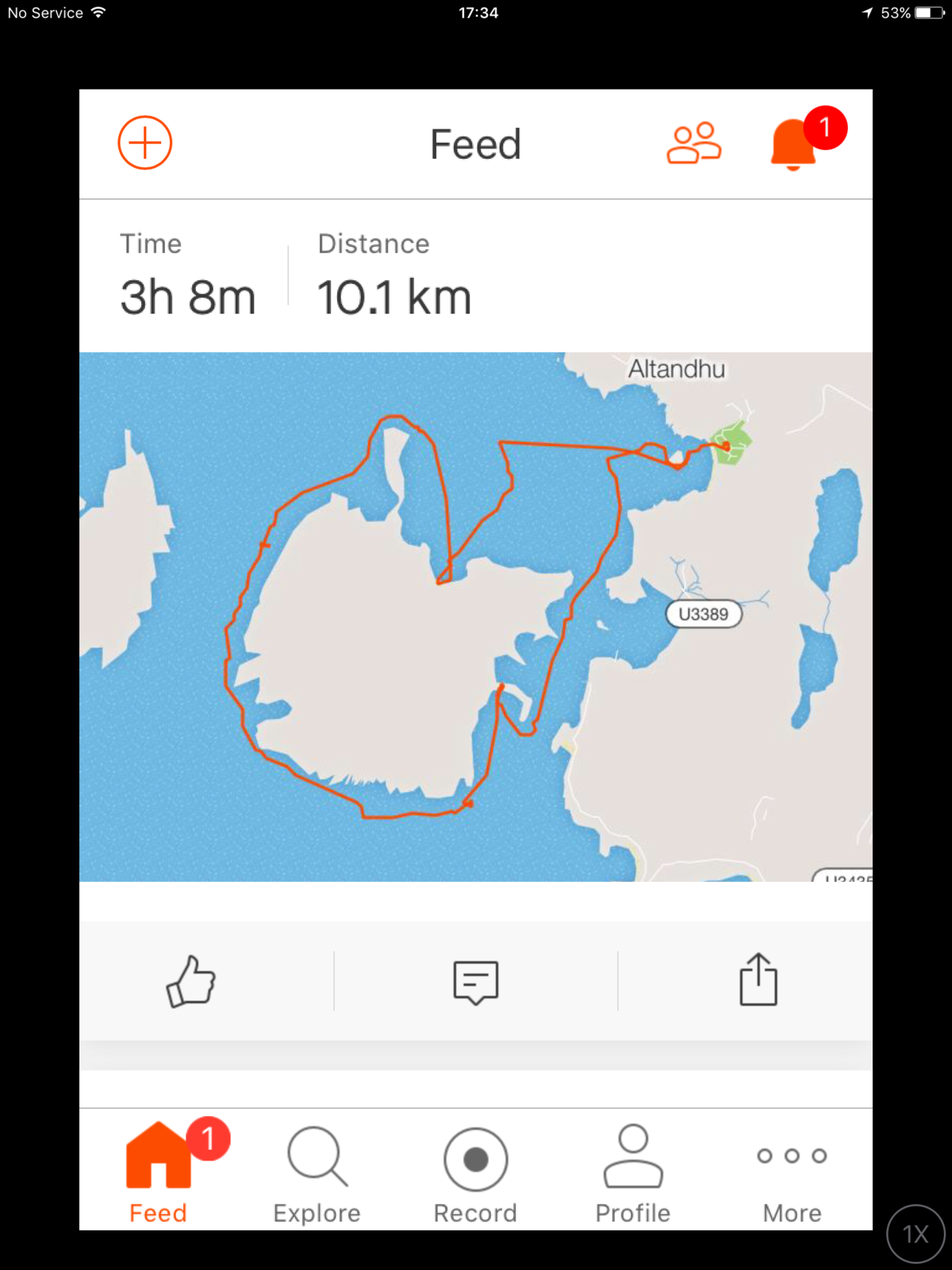Select the Feed tab

159,1173
